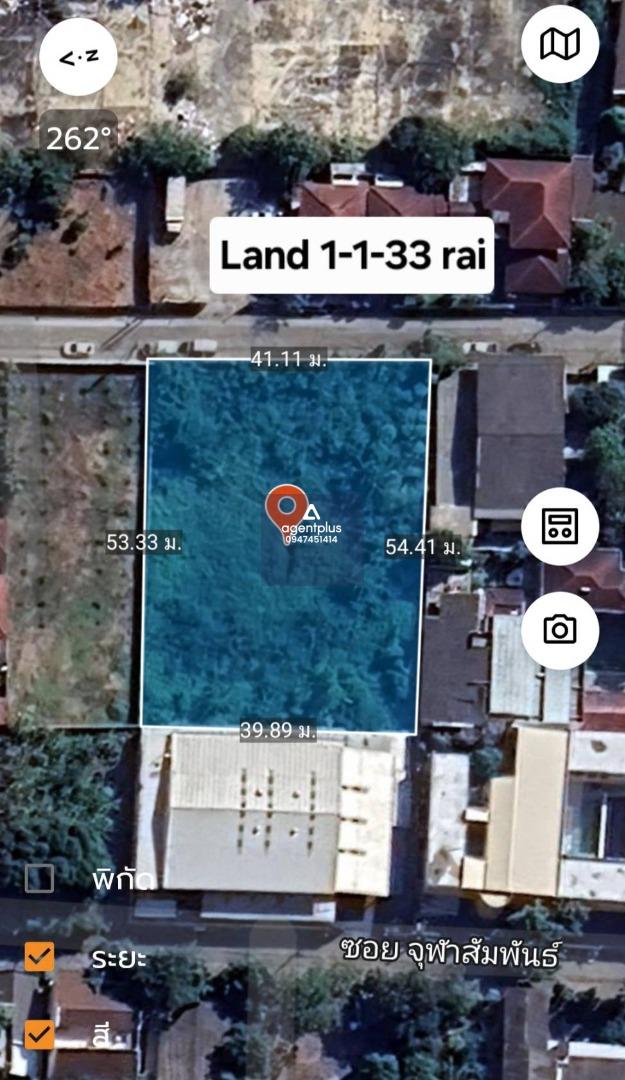
Task: Open the map layers button
Action: coord(560,44)
